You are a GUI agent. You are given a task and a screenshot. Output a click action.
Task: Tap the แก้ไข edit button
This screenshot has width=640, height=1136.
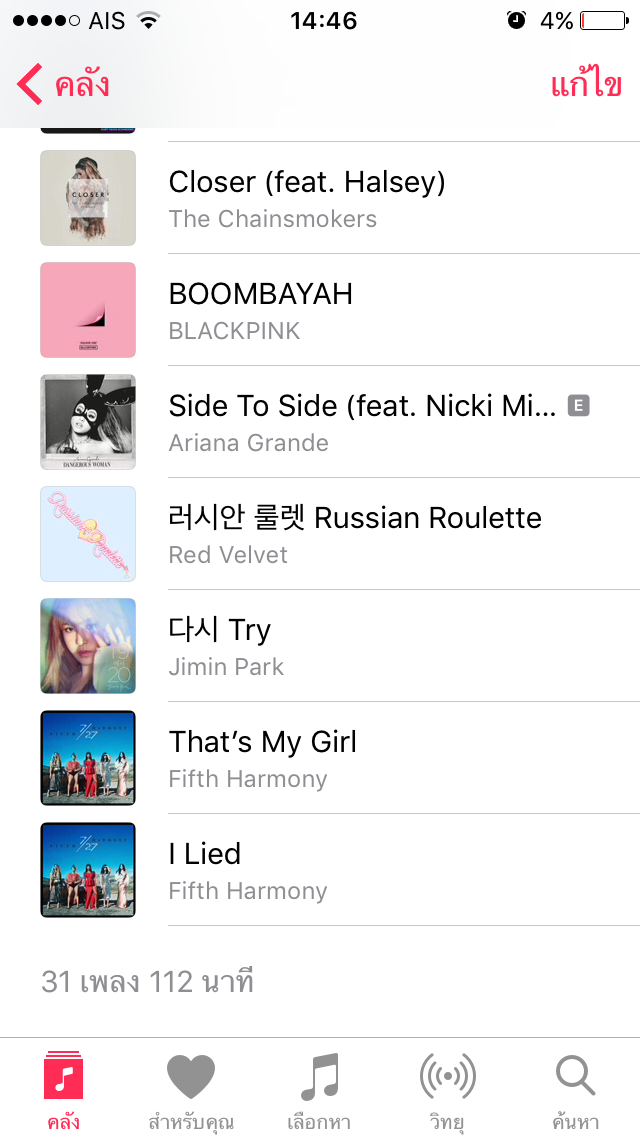(586, 85)
